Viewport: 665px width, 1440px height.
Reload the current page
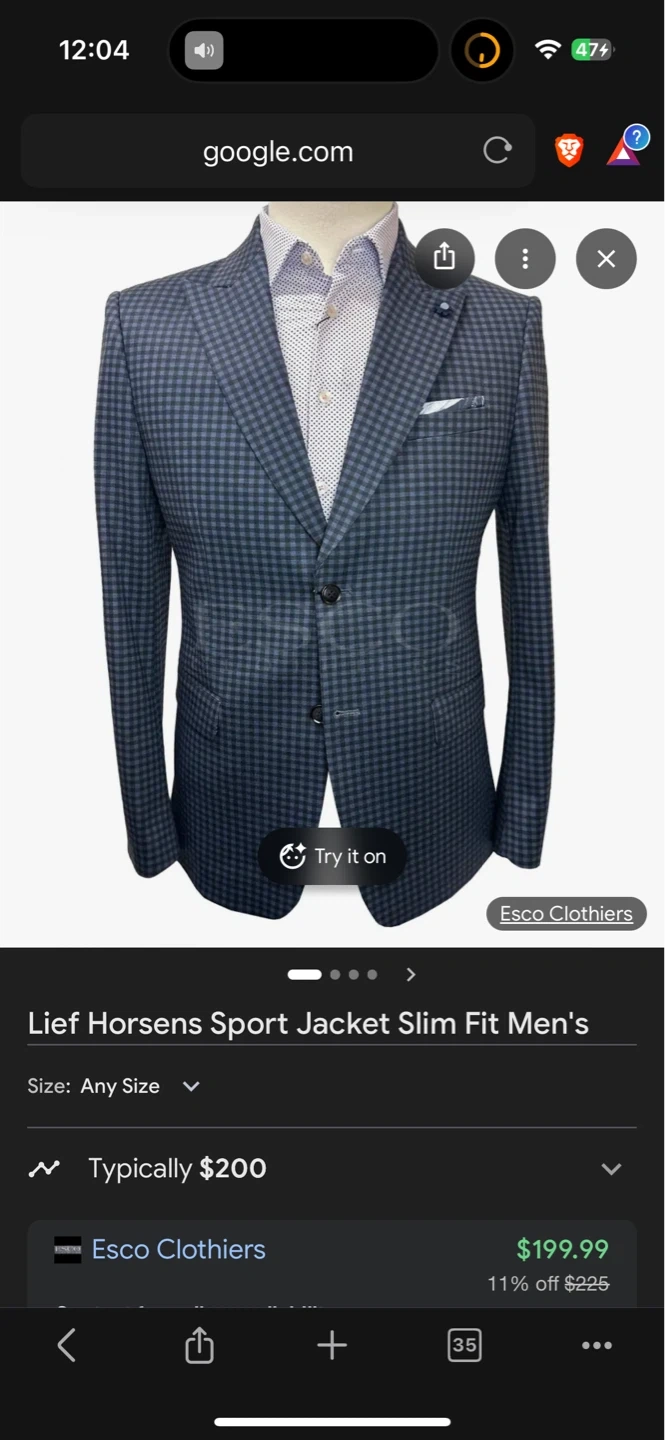pyautogui.click(x=497, y=151)
